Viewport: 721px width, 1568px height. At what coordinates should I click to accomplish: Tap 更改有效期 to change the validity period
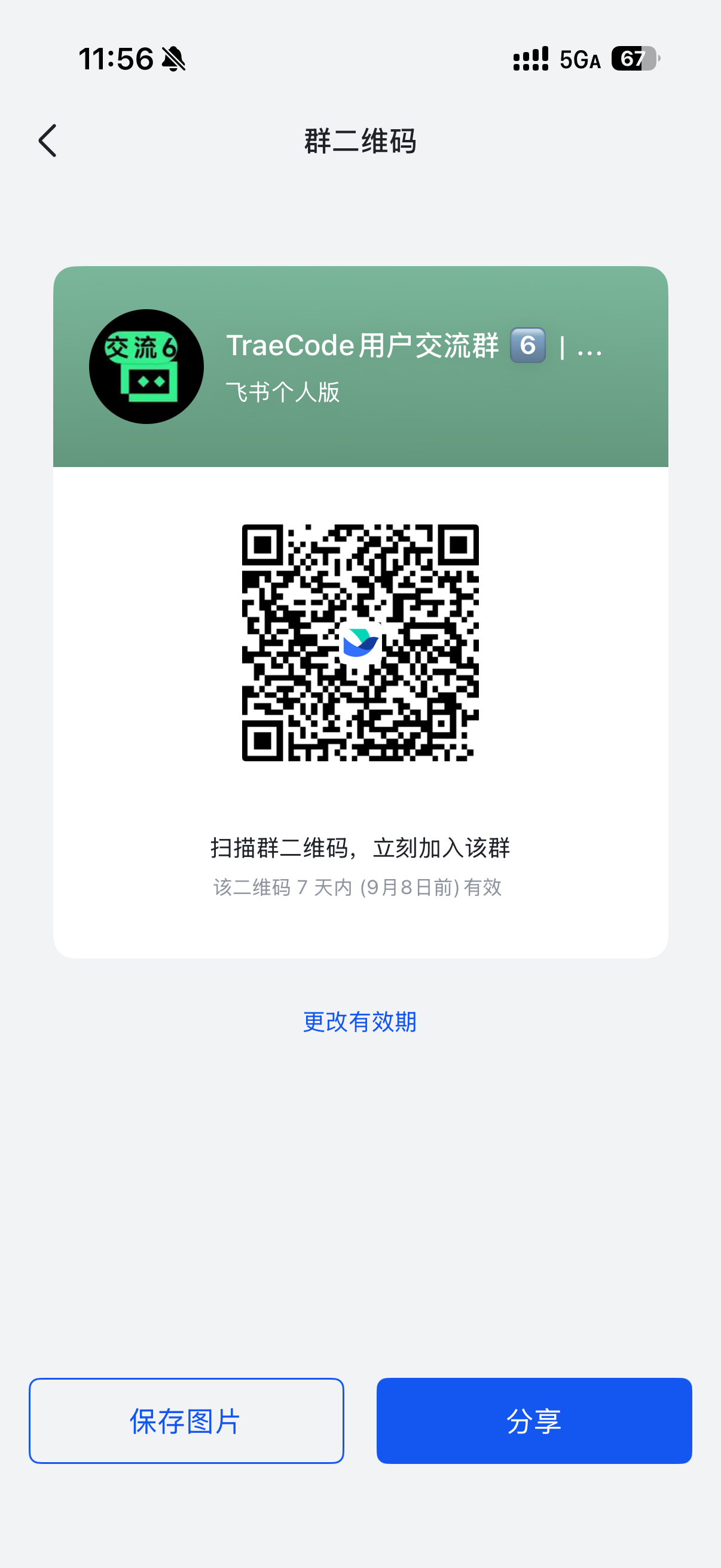pos(359,1022)
